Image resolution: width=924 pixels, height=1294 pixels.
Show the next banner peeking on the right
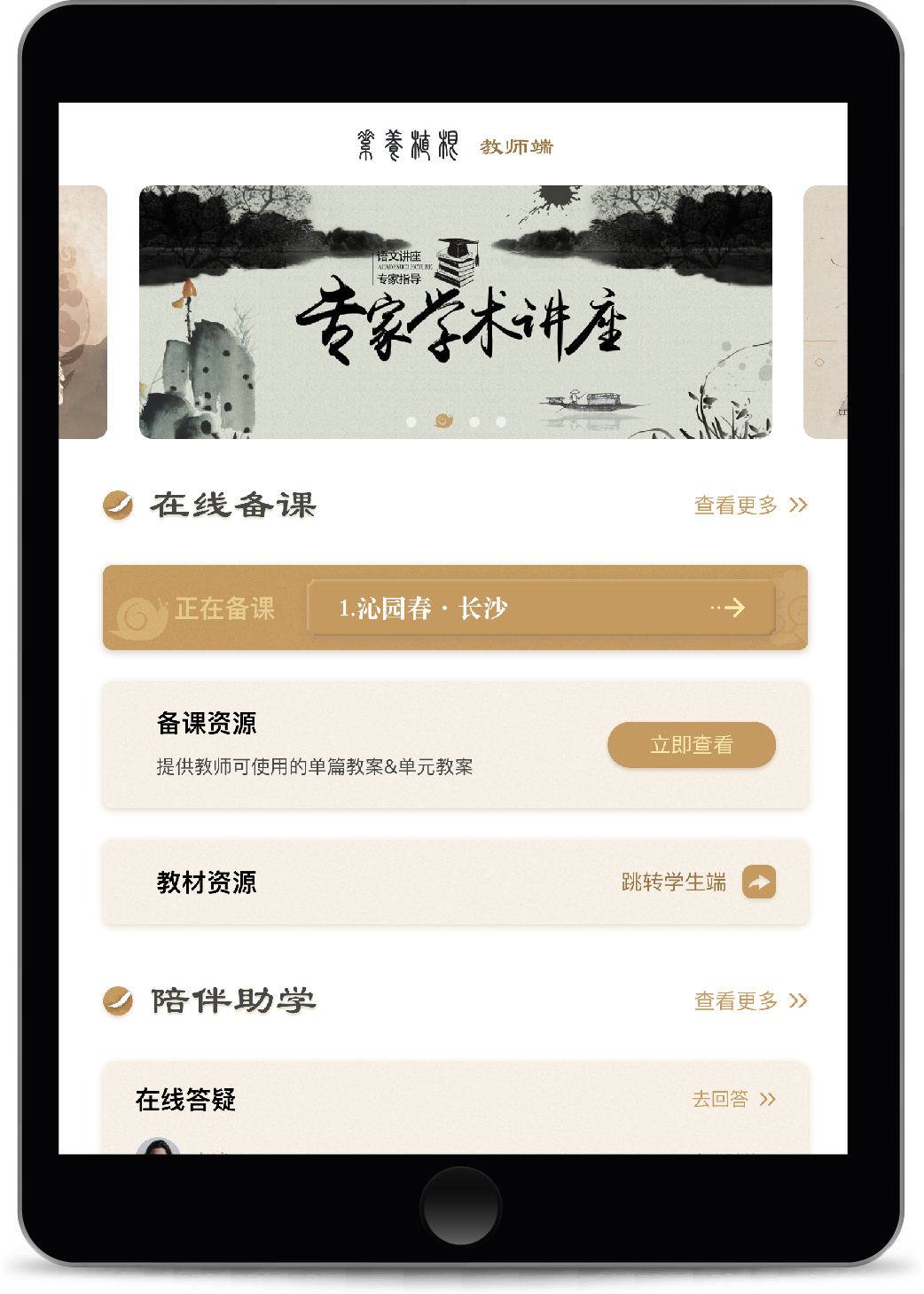pos(826,311)
